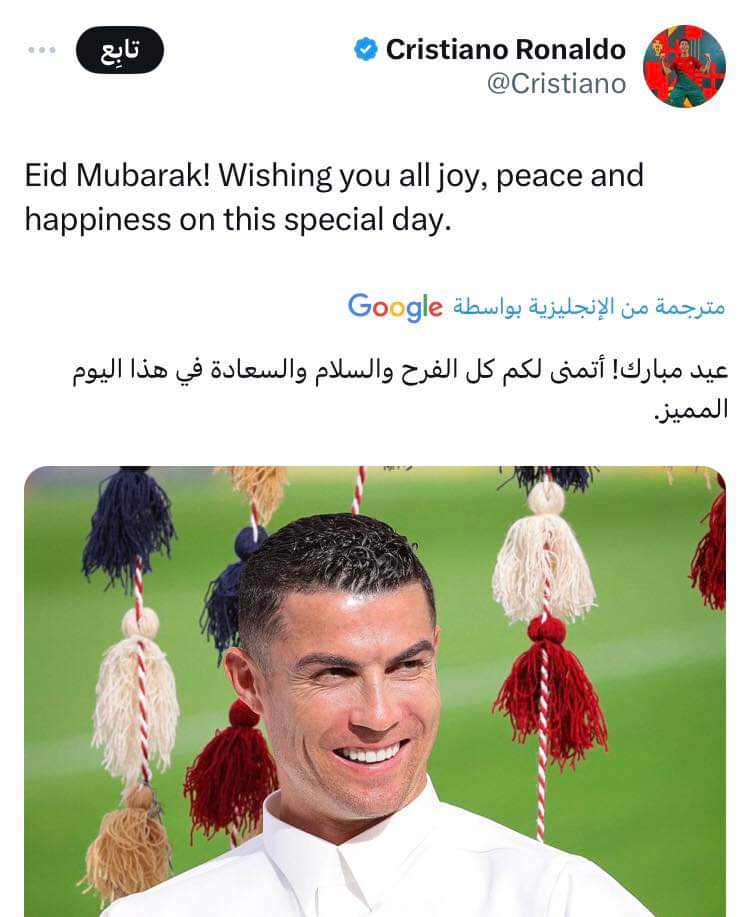Viewport: 750px width, 917px height.
Task: Open the @Cristiano account name
Action: coord(556,83)
